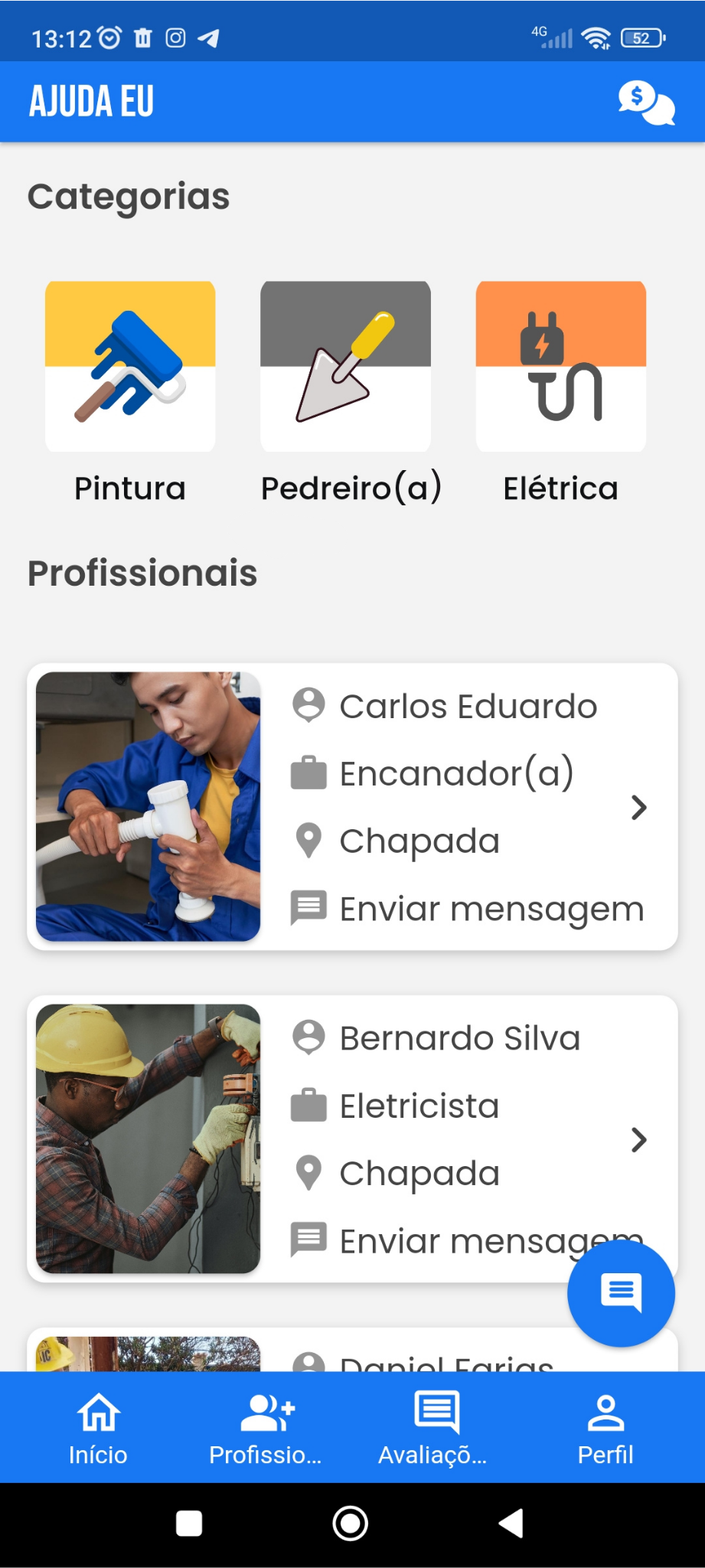This screenshot has width=705, height=1568.
Task: Switch to the Avaliações tab
Action: [433, 1429]
